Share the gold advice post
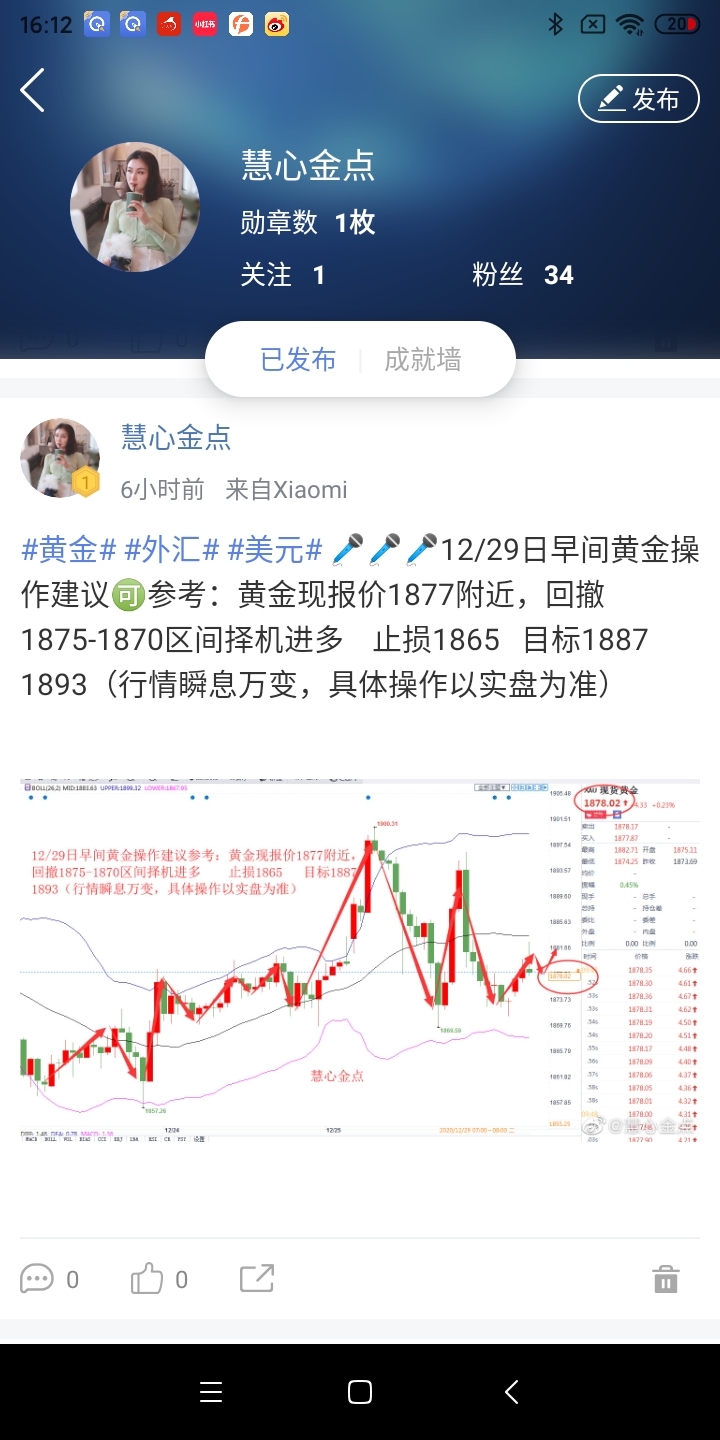Viewport: 720px width, 1440px height. click(x=257, y=1279)
